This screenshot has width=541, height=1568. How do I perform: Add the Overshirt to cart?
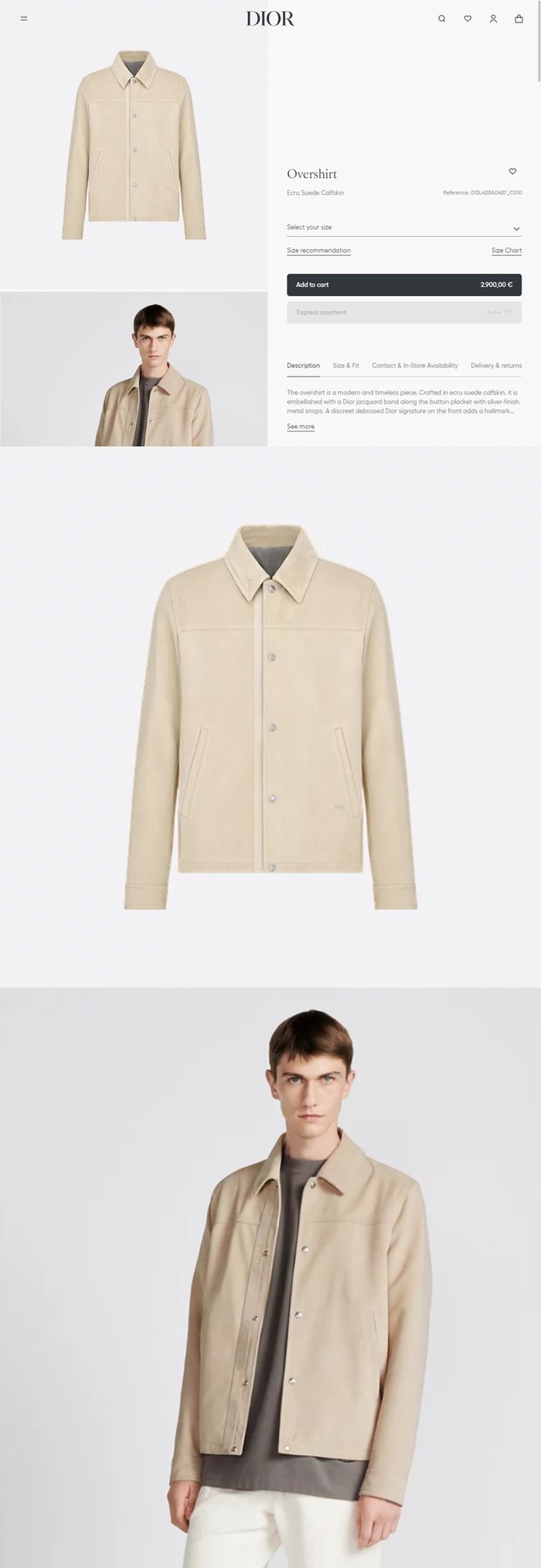(x=403, y=285)
